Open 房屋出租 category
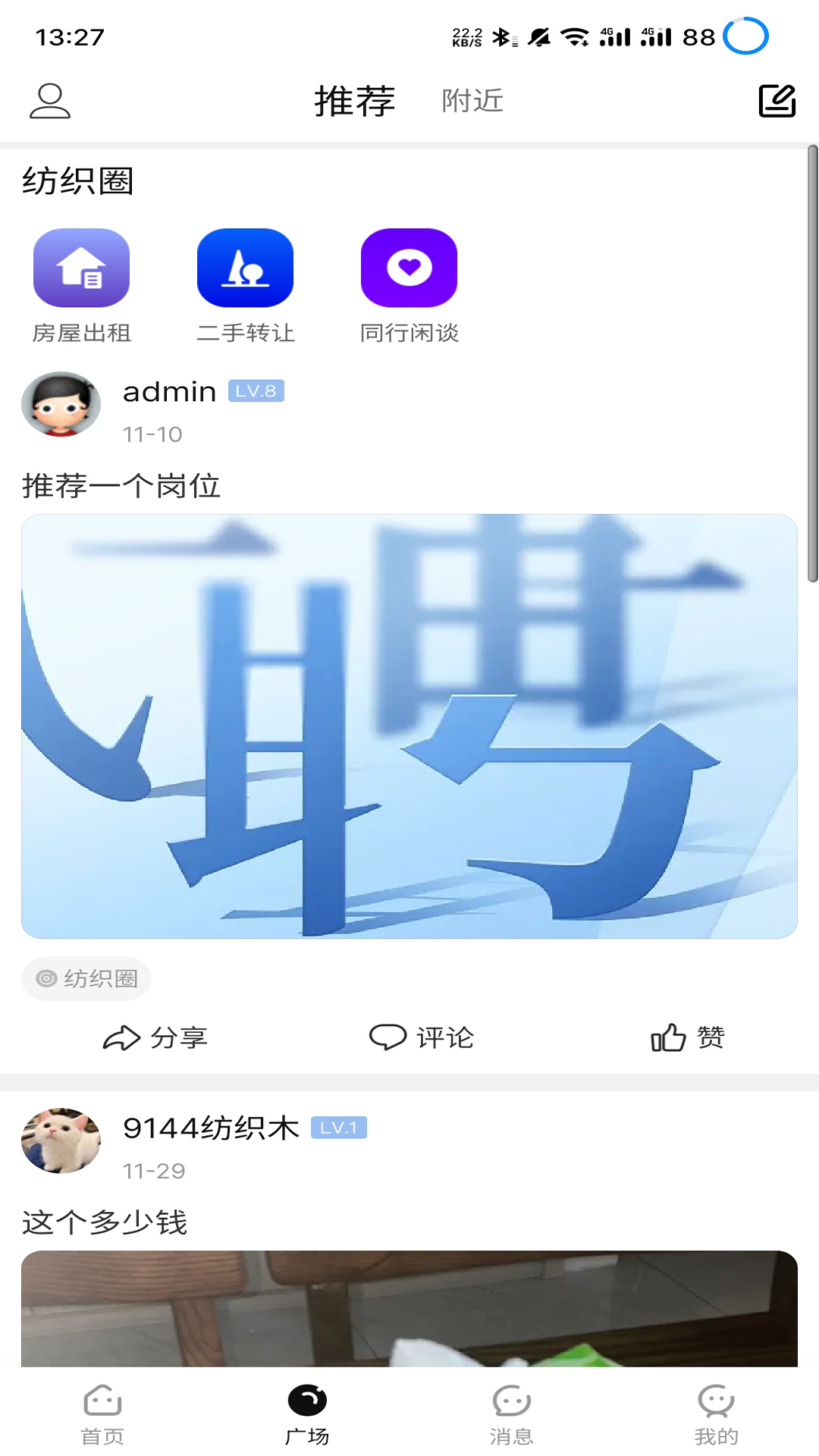This screenshot has height=1456, width=819. pos(82,286)
